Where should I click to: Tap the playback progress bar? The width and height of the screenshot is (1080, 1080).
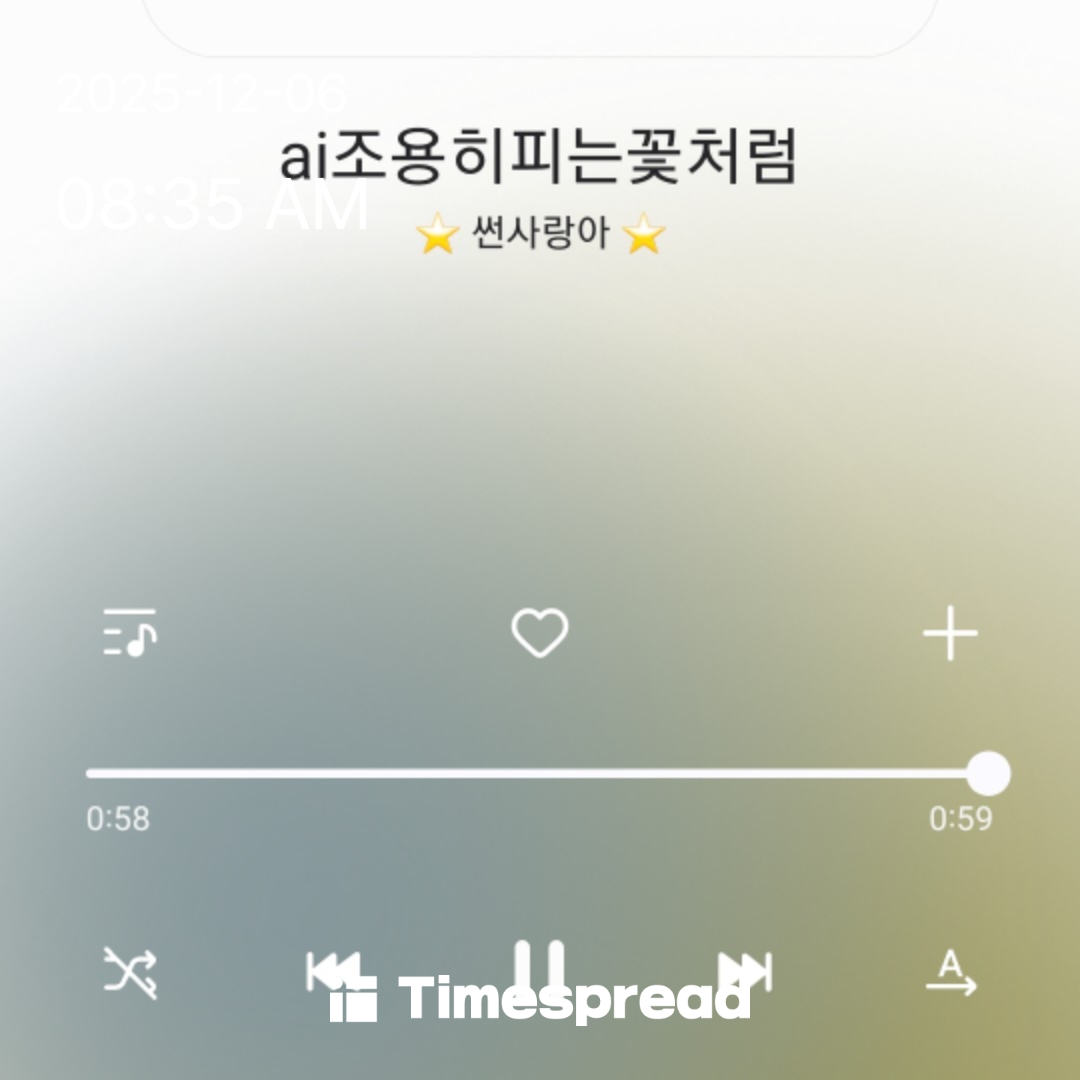click(x=540, y=773)
